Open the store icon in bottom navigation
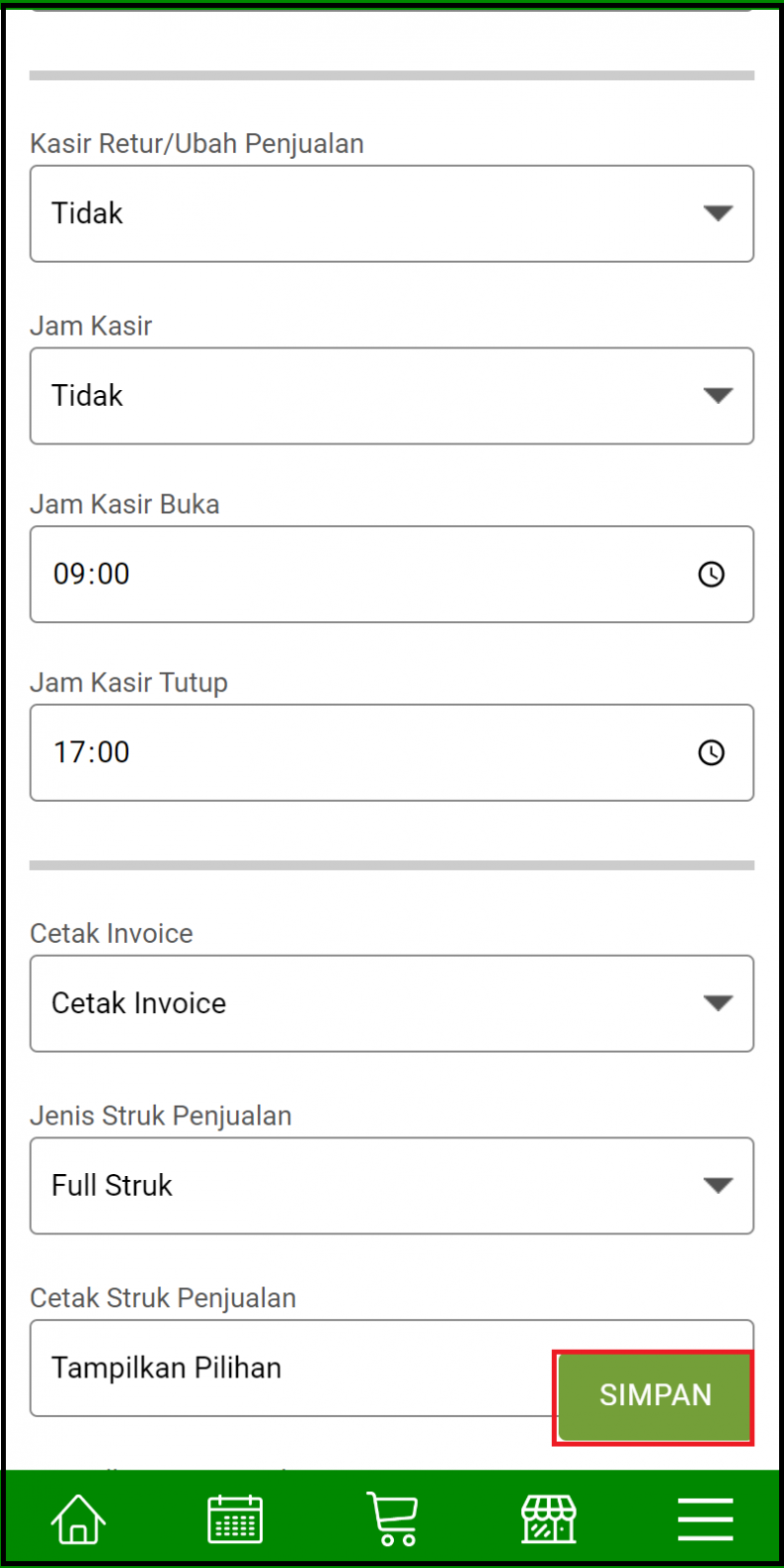Viewport: 784px width, 1568px height. click(x=549, y=1517)
